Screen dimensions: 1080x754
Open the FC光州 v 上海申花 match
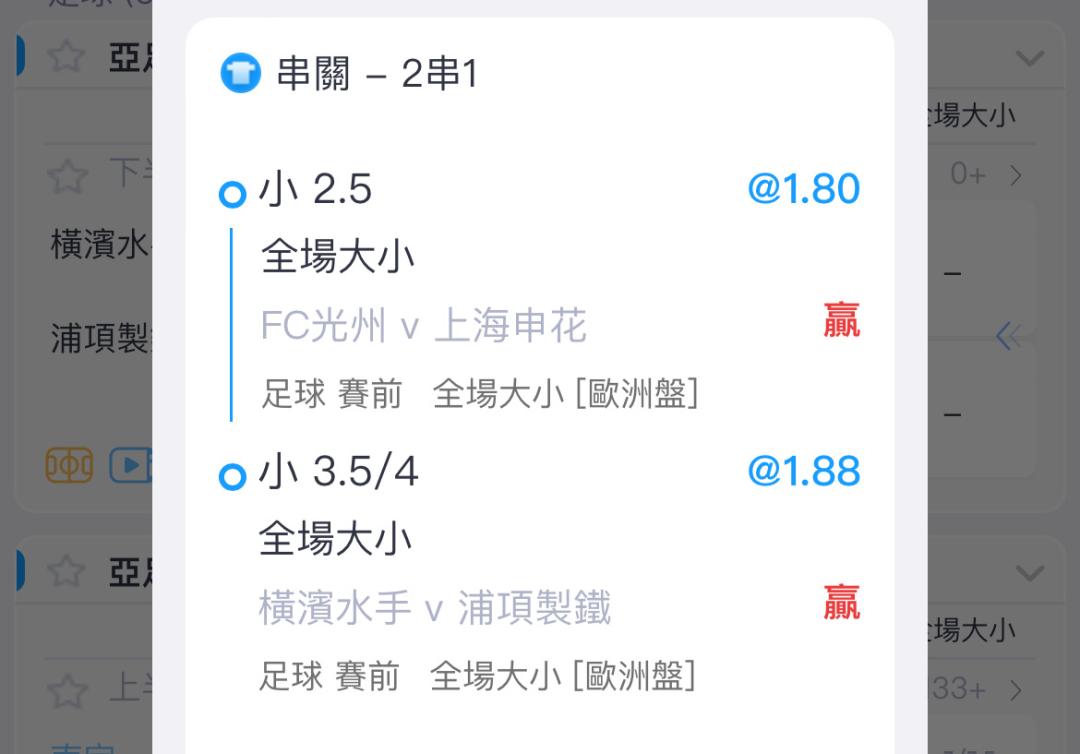423,327
